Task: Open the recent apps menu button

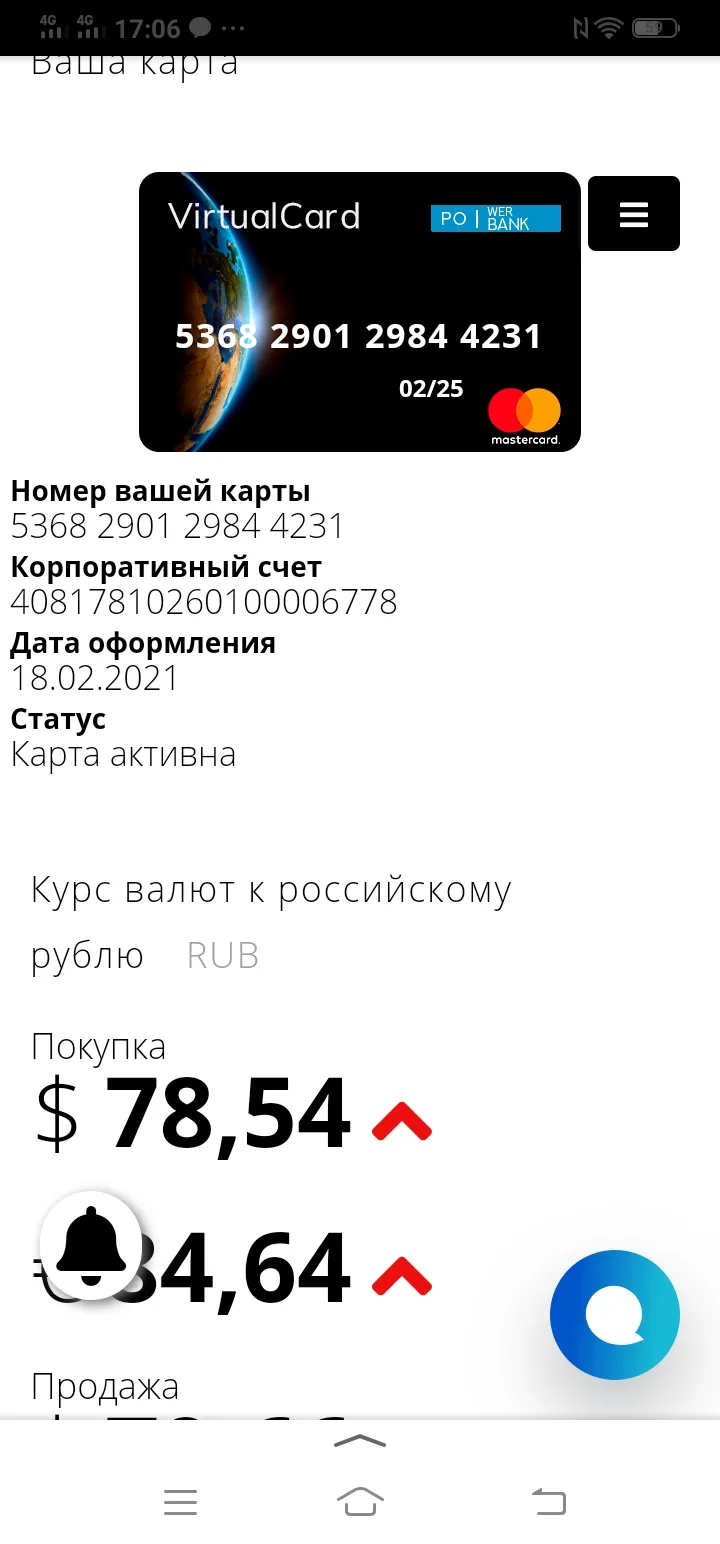Action: tap(180, 1502)
